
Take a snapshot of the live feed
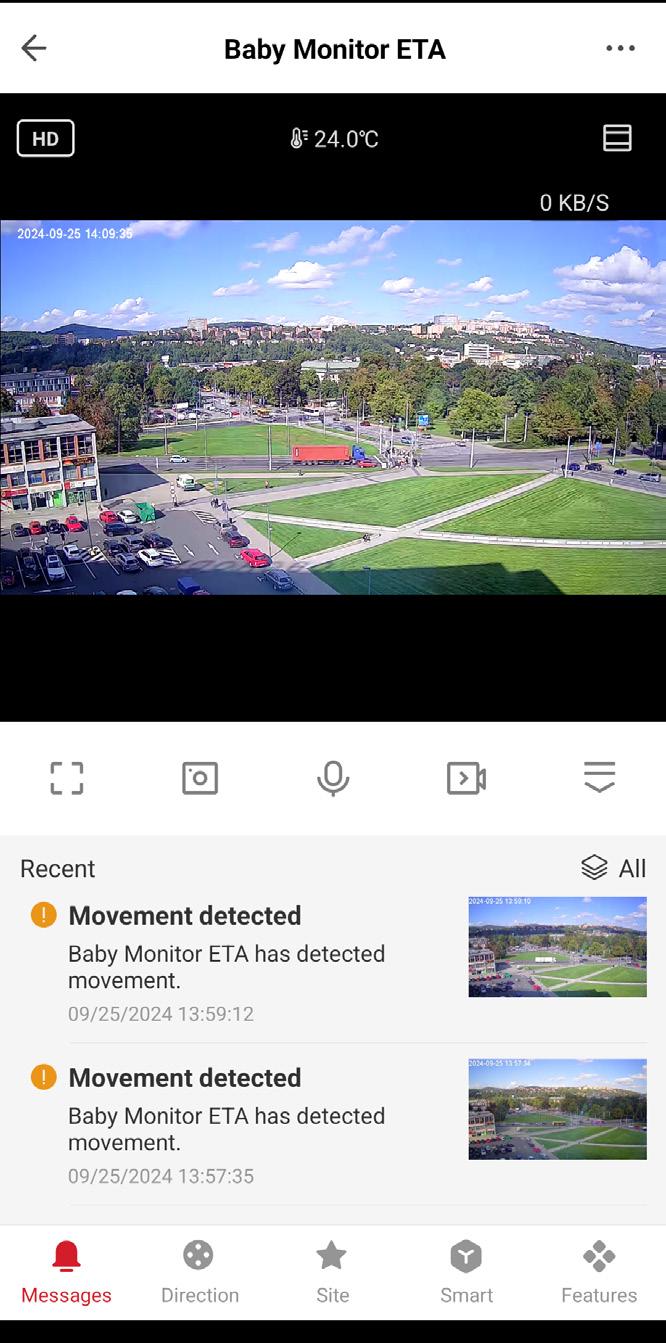(200, 777)
